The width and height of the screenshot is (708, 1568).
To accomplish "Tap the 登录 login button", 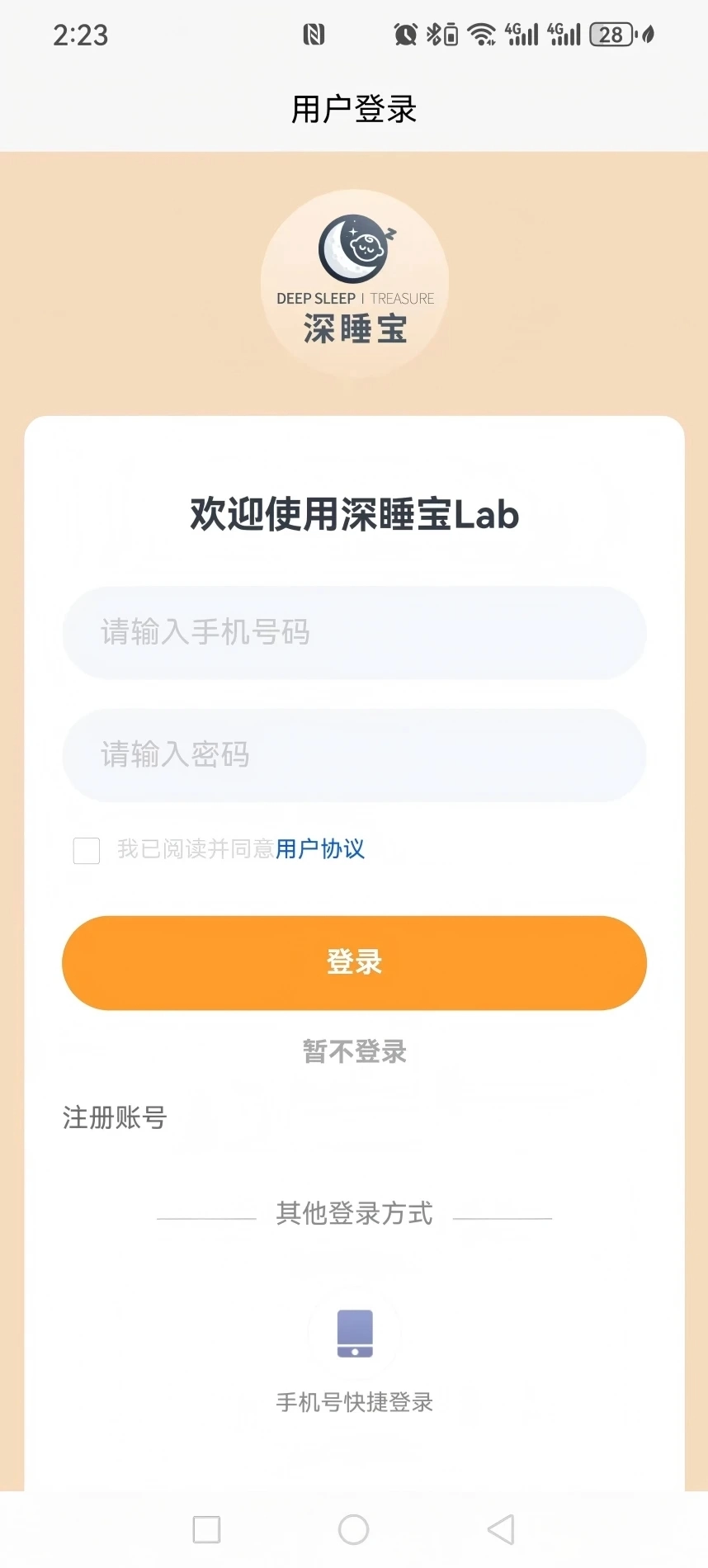I will pyautogui.click(x=354, y=963).
